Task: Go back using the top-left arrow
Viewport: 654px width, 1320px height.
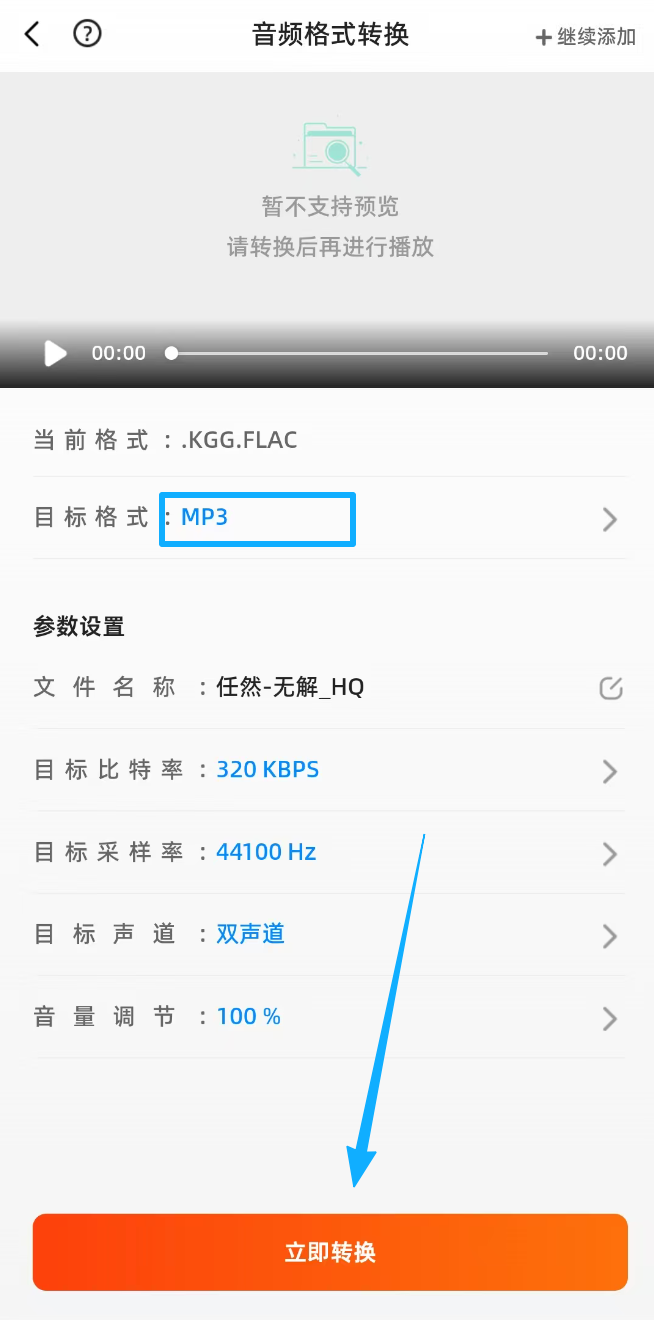Action: 32,35
